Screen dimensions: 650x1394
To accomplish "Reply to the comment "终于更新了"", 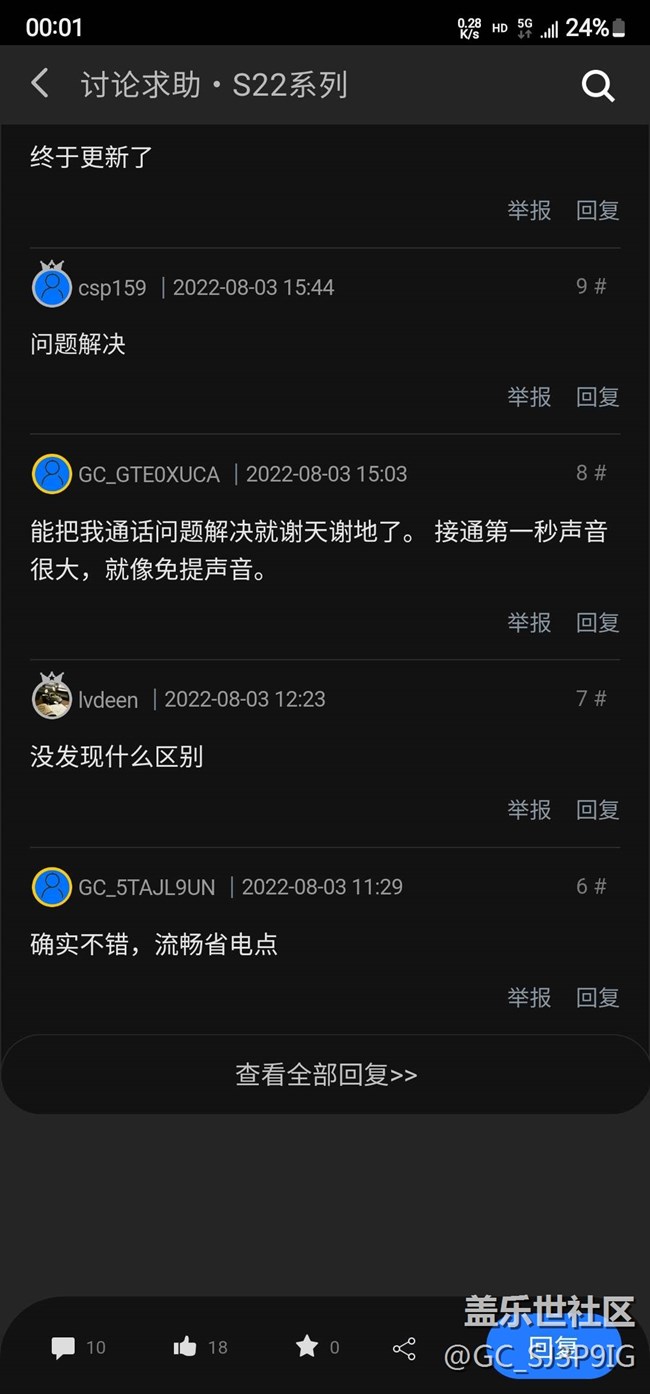I will (598, 210).
